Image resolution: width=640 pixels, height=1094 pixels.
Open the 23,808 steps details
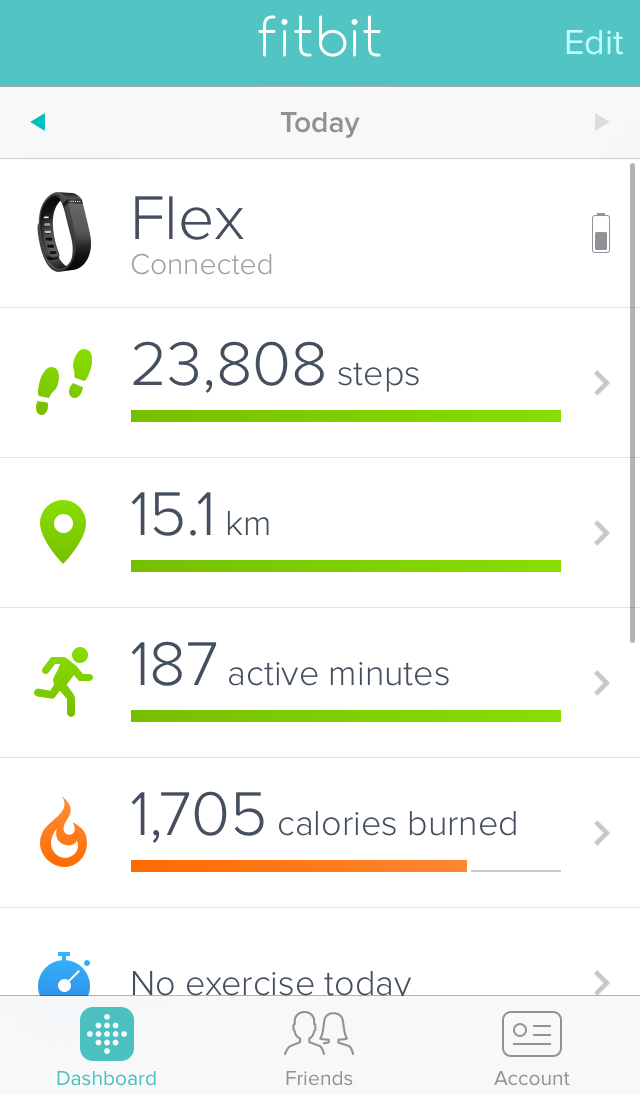320,382
